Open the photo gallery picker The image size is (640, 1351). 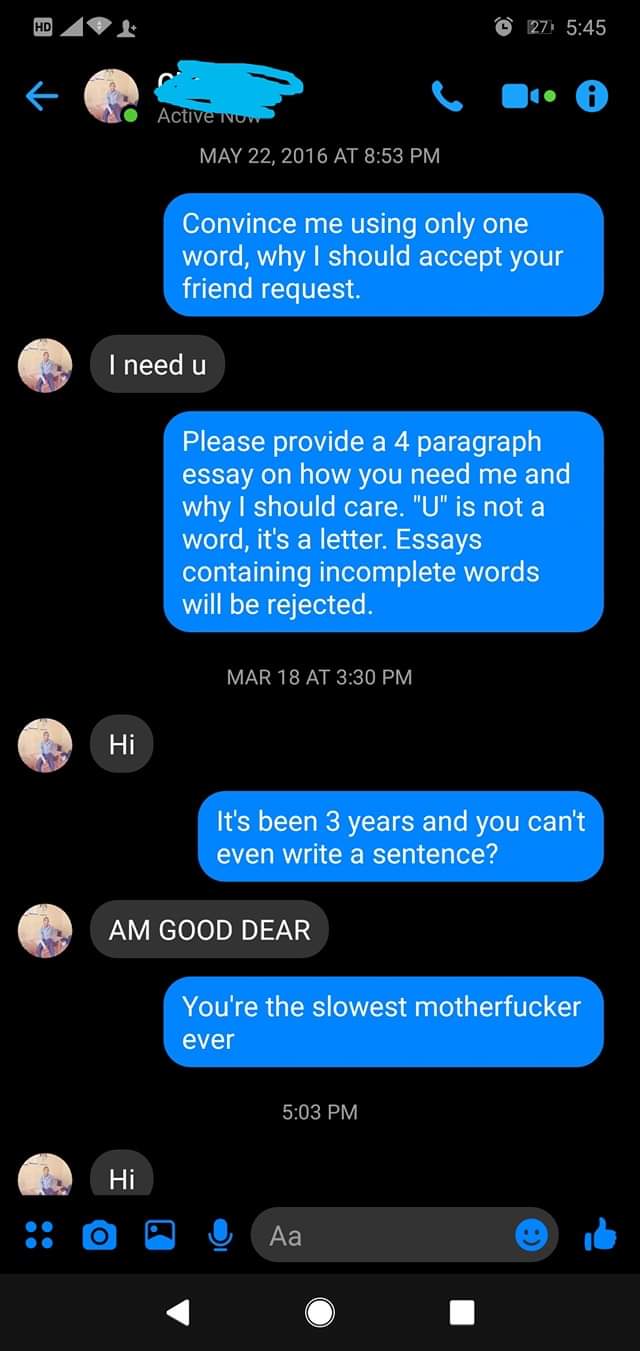[160, 1236]
